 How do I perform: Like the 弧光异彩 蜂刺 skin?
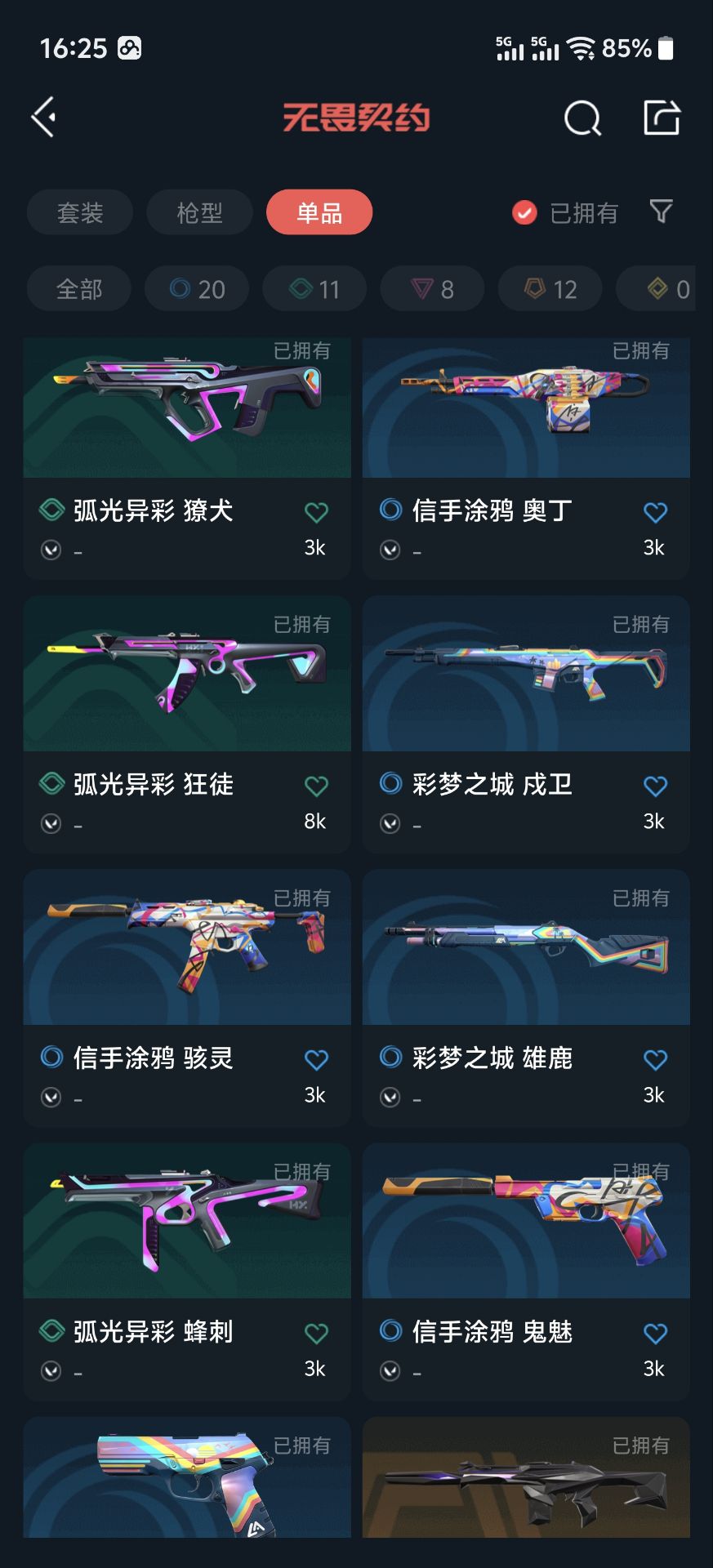(x=316, y=1333)
